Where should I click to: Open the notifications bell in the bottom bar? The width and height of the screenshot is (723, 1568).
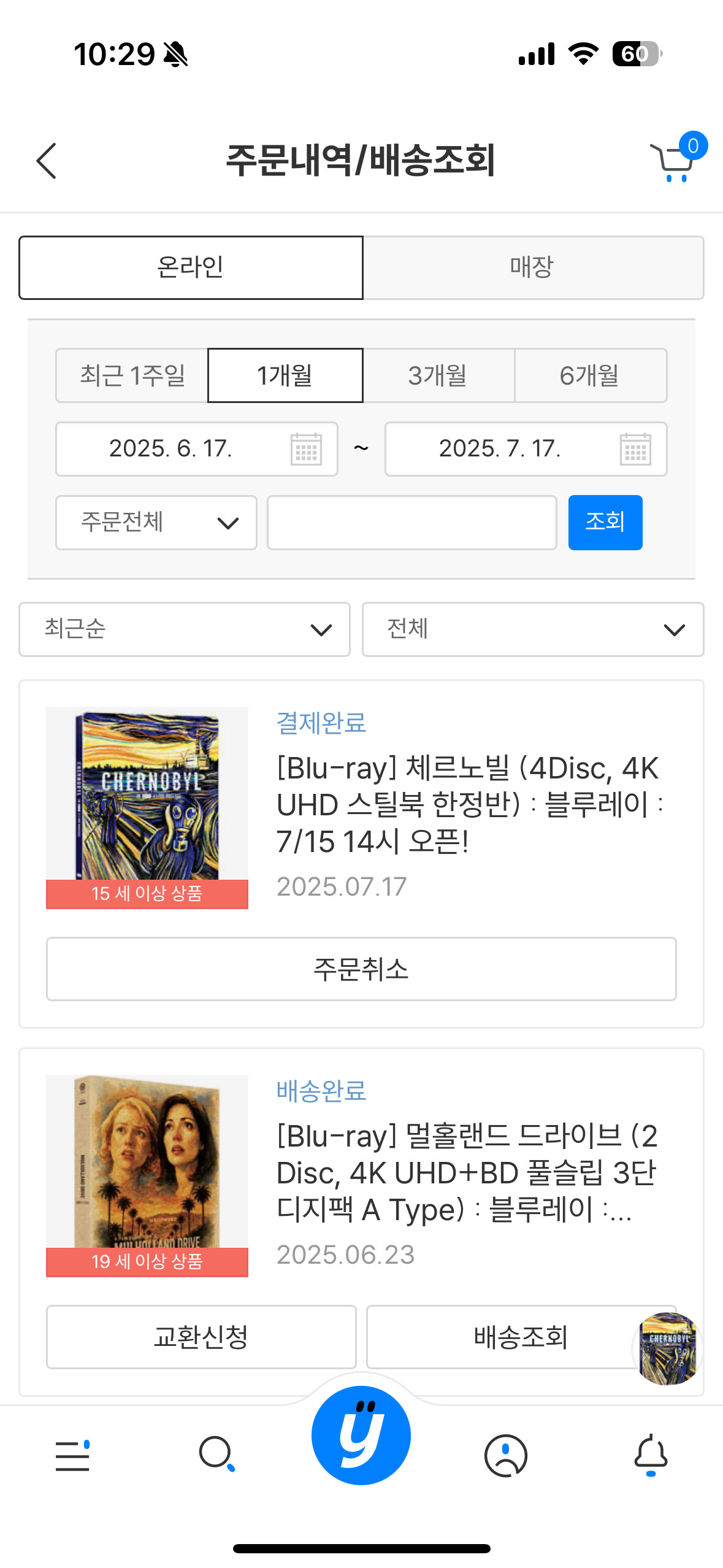(651, 1455)
